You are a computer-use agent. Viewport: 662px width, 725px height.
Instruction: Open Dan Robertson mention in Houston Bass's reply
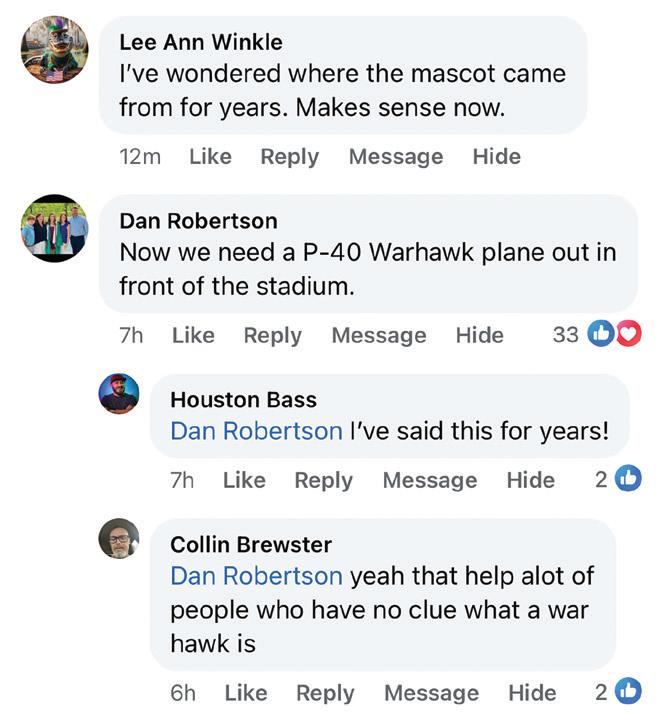click(256, 431)
